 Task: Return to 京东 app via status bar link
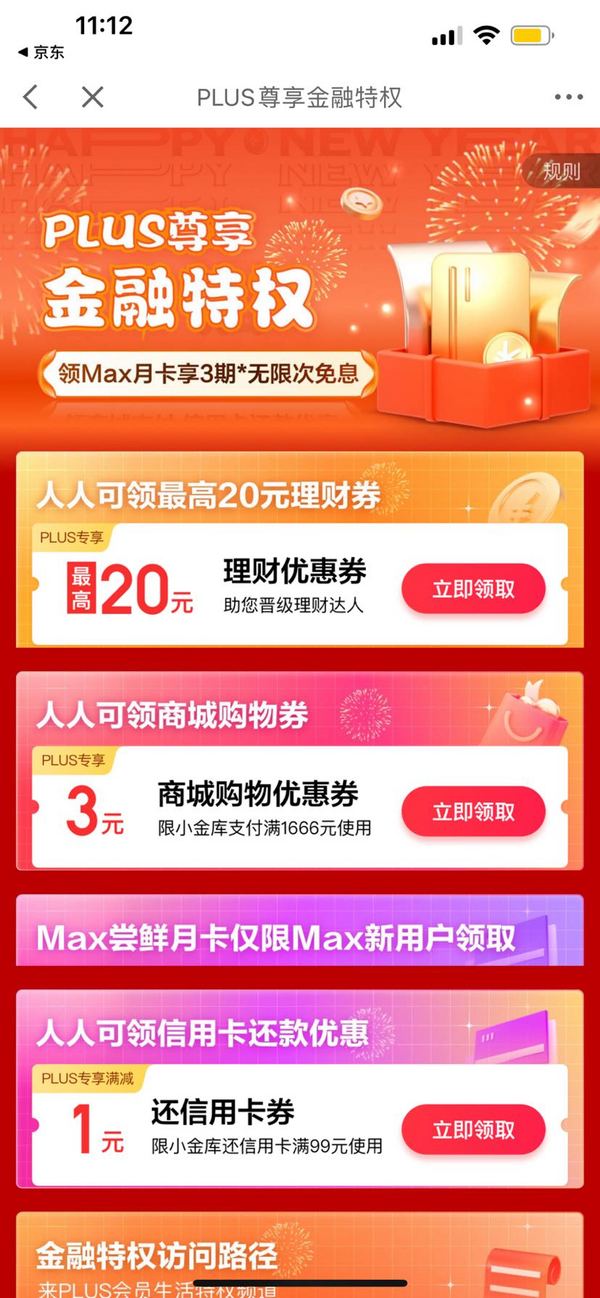[x=41, y=52]
